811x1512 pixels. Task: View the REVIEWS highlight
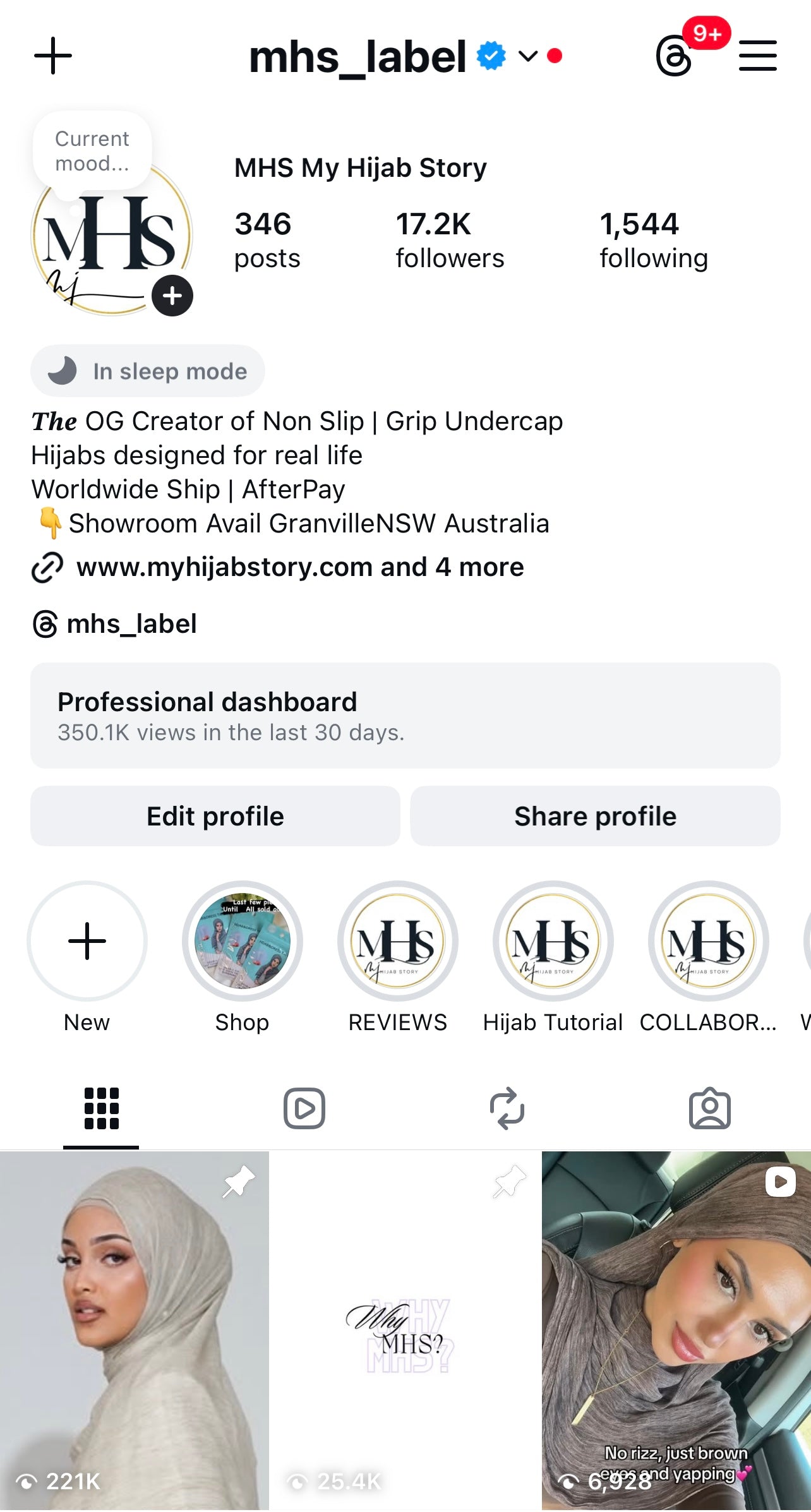tap(397, 941)
